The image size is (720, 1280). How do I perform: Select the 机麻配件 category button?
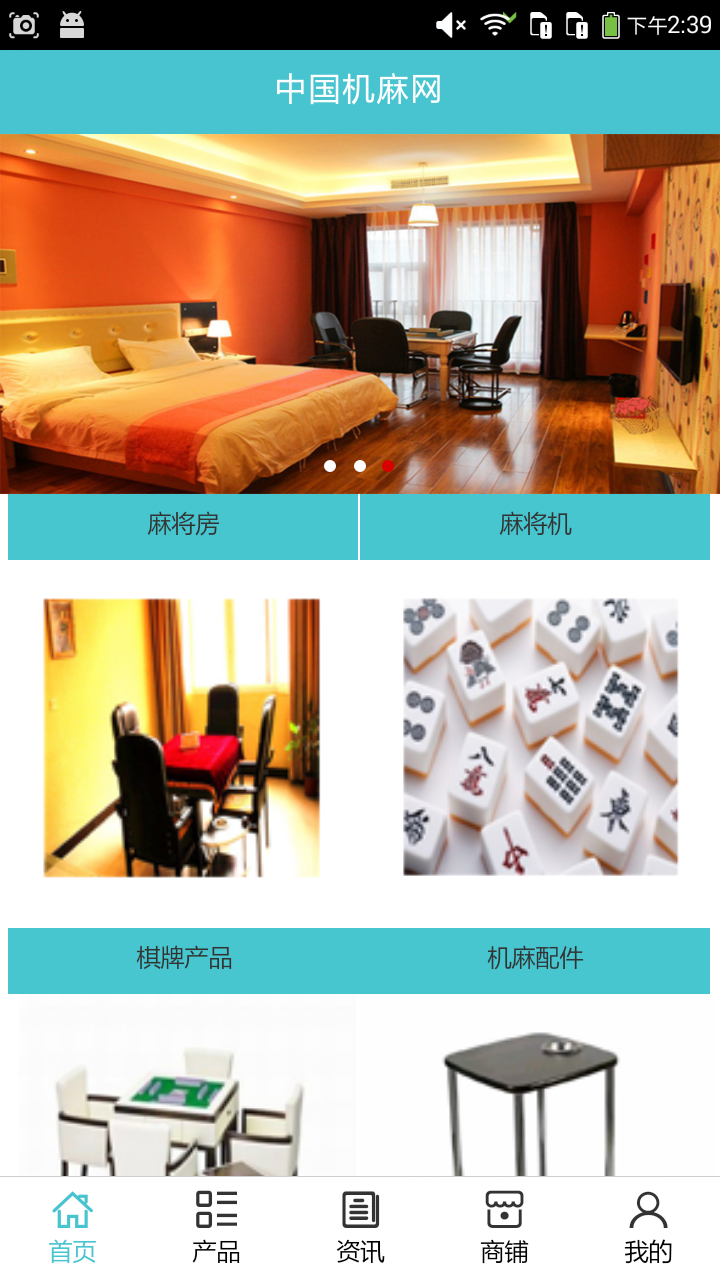tap(535, 960)
